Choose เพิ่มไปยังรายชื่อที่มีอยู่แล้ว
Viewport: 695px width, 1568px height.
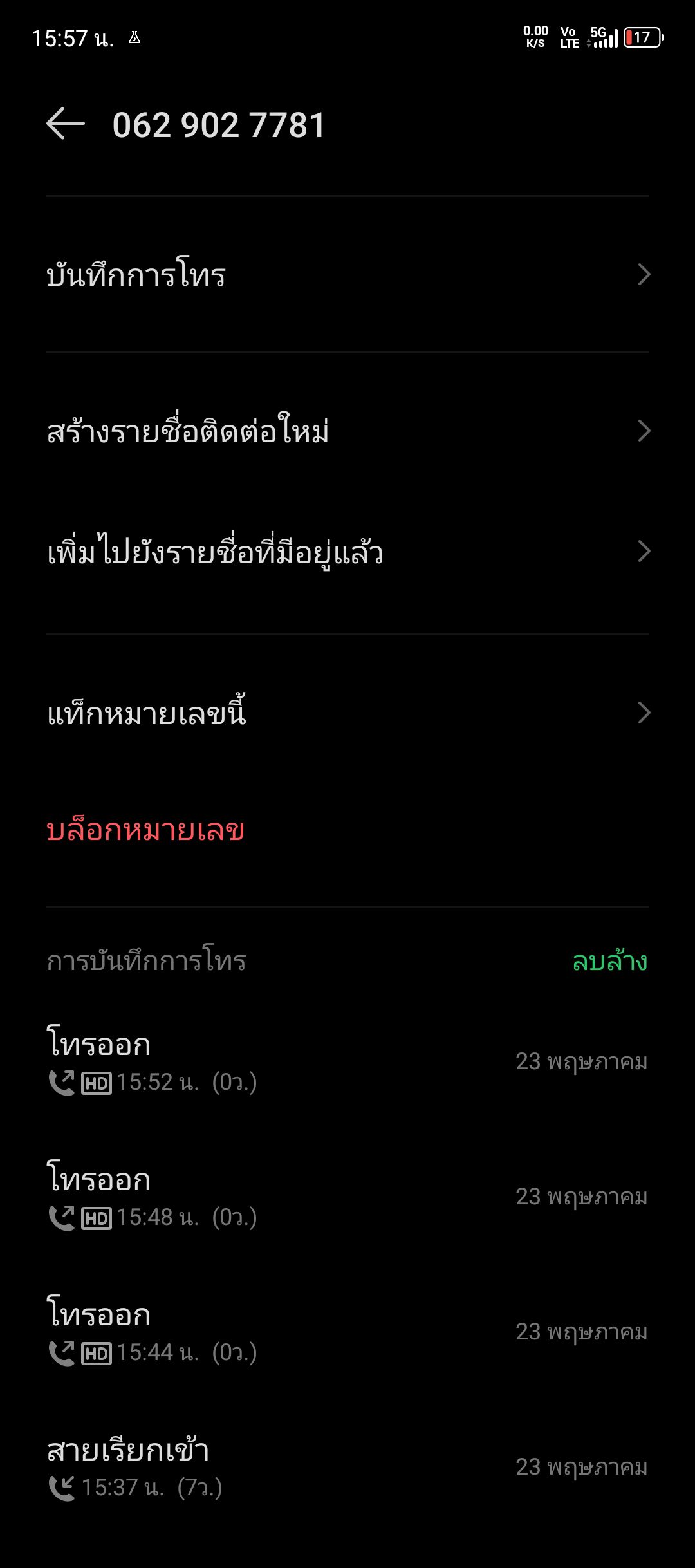click(x=347, y=552)
